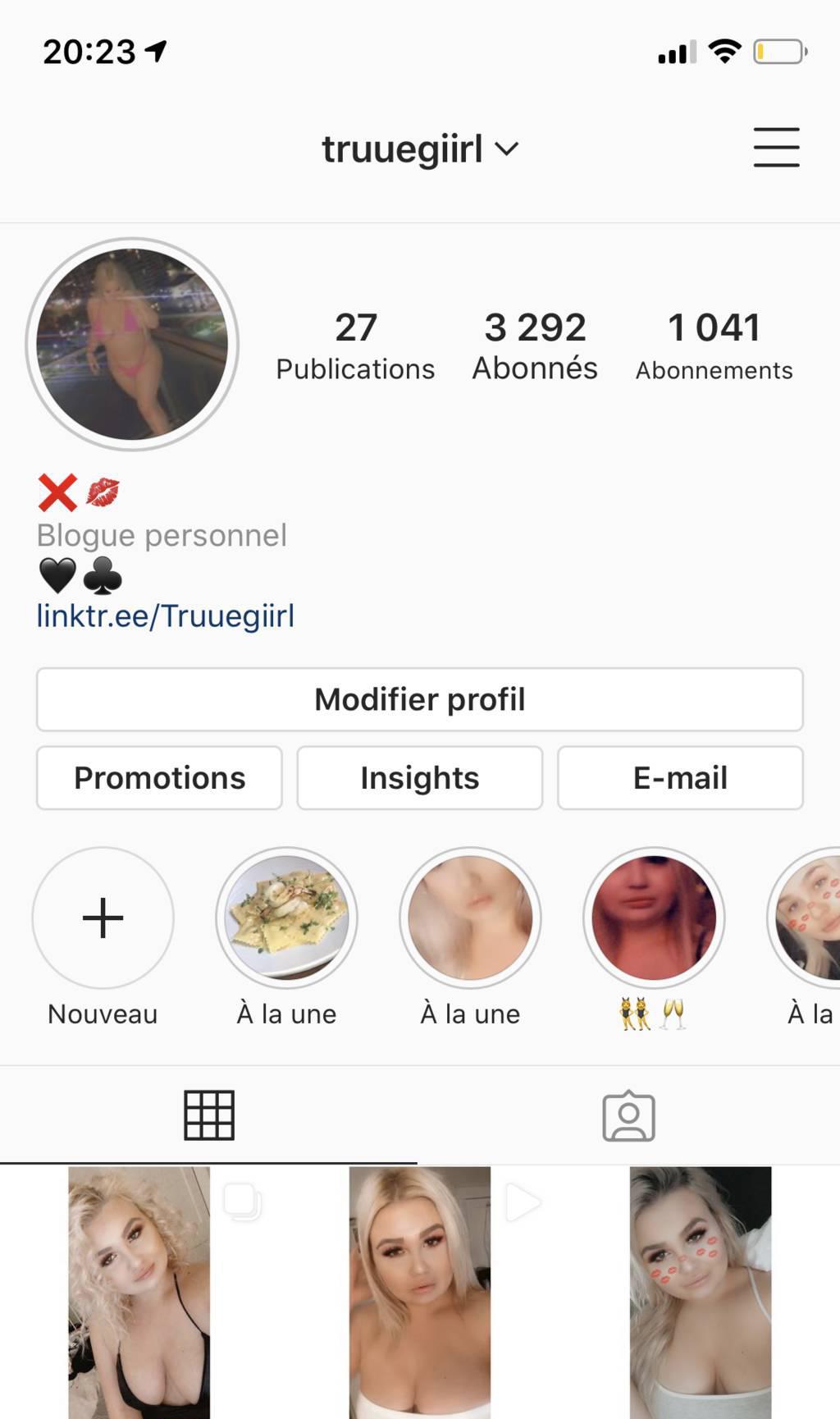Add a Nouveau story highlight
This screenshot has width=840, height=1419.
(x=103, y=918)
